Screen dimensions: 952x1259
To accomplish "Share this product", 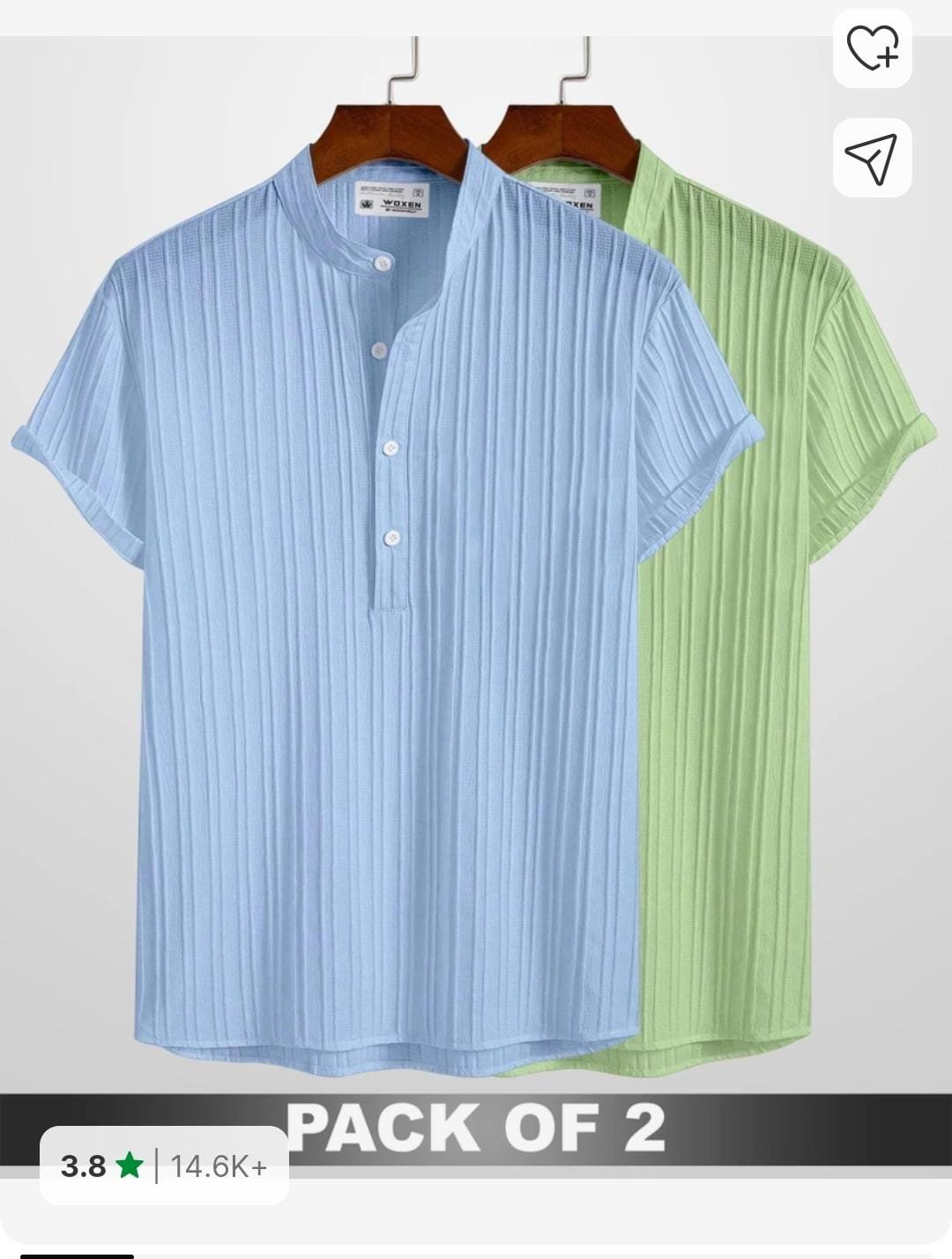I will 872,157.
